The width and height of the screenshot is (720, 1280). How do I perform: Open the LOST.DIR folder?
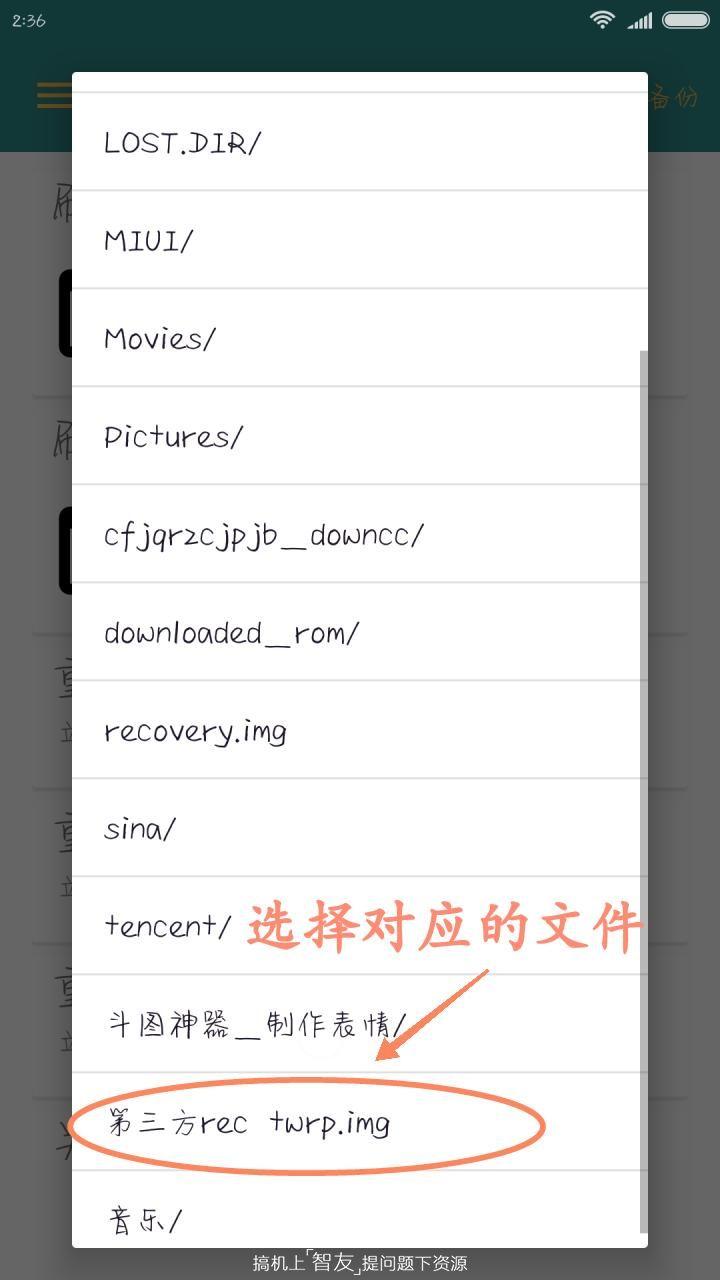click(x=360, y=142)
